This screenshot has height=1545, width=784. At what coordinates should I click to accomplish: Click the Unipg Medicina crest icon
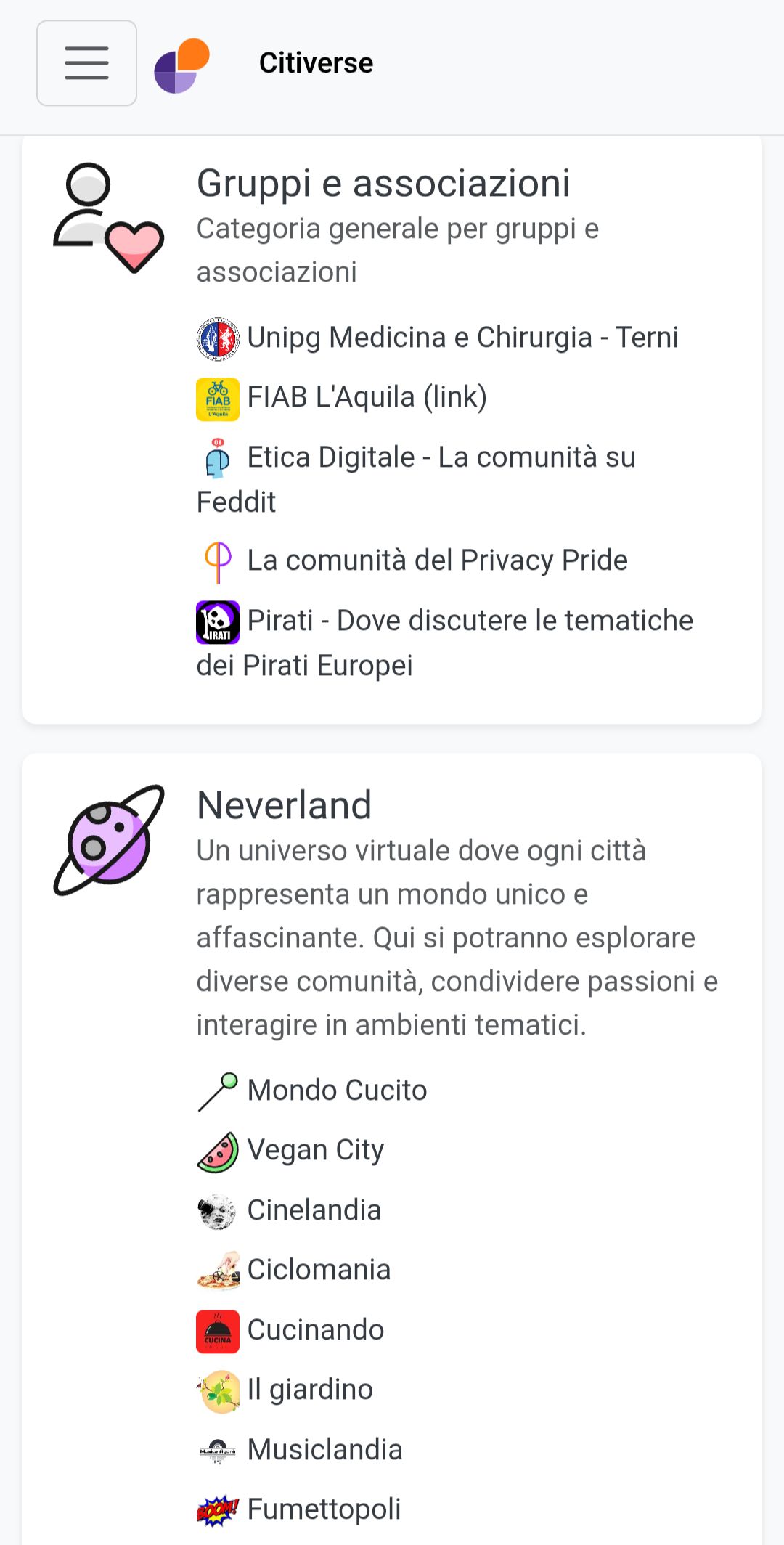pyautogui.click(x=218, y=337)
